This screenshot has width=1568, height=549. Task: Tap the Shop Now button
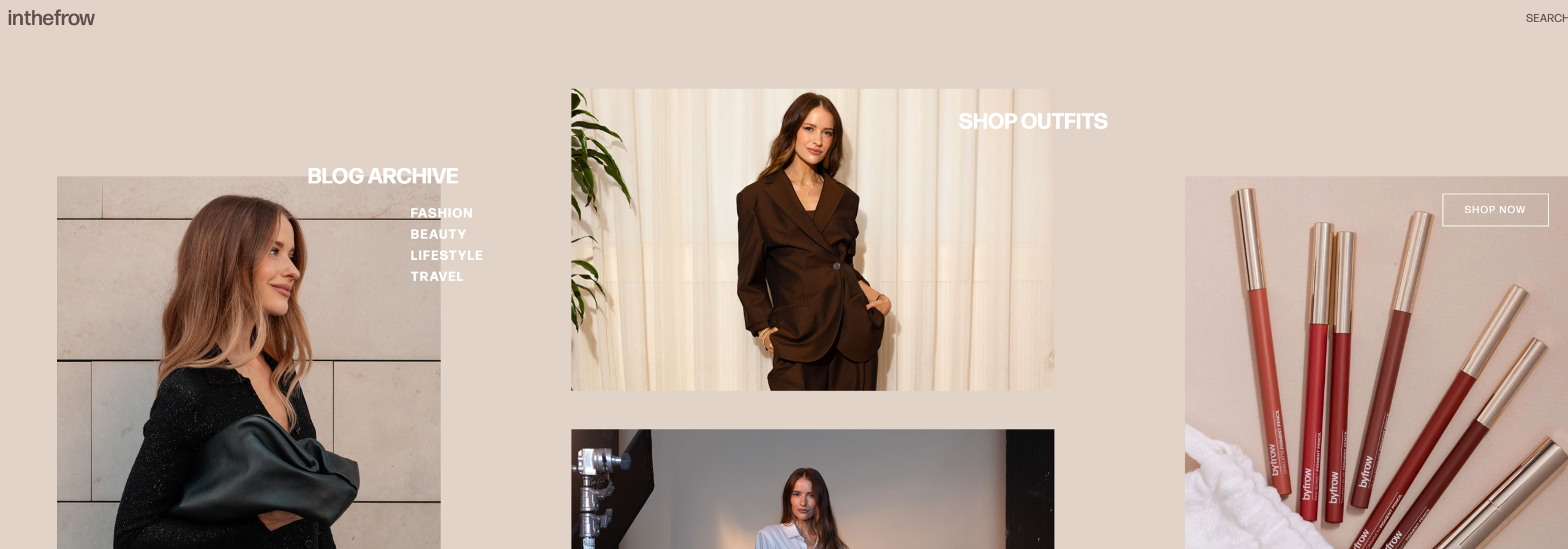pyautogui.click(x=1494, y=210)
